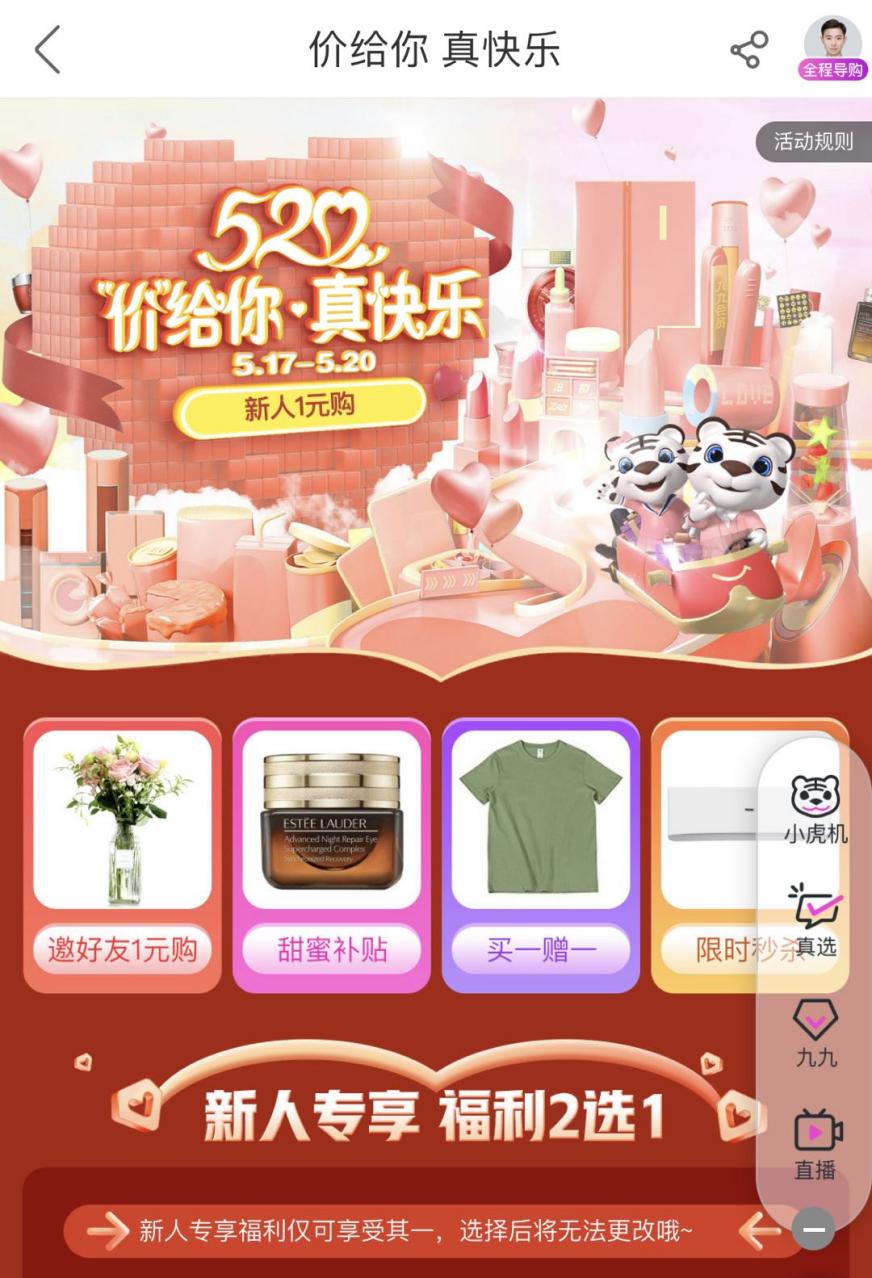Collapse the floating sidebar with minus button

pyautogui.click(x=814, y=1229)
